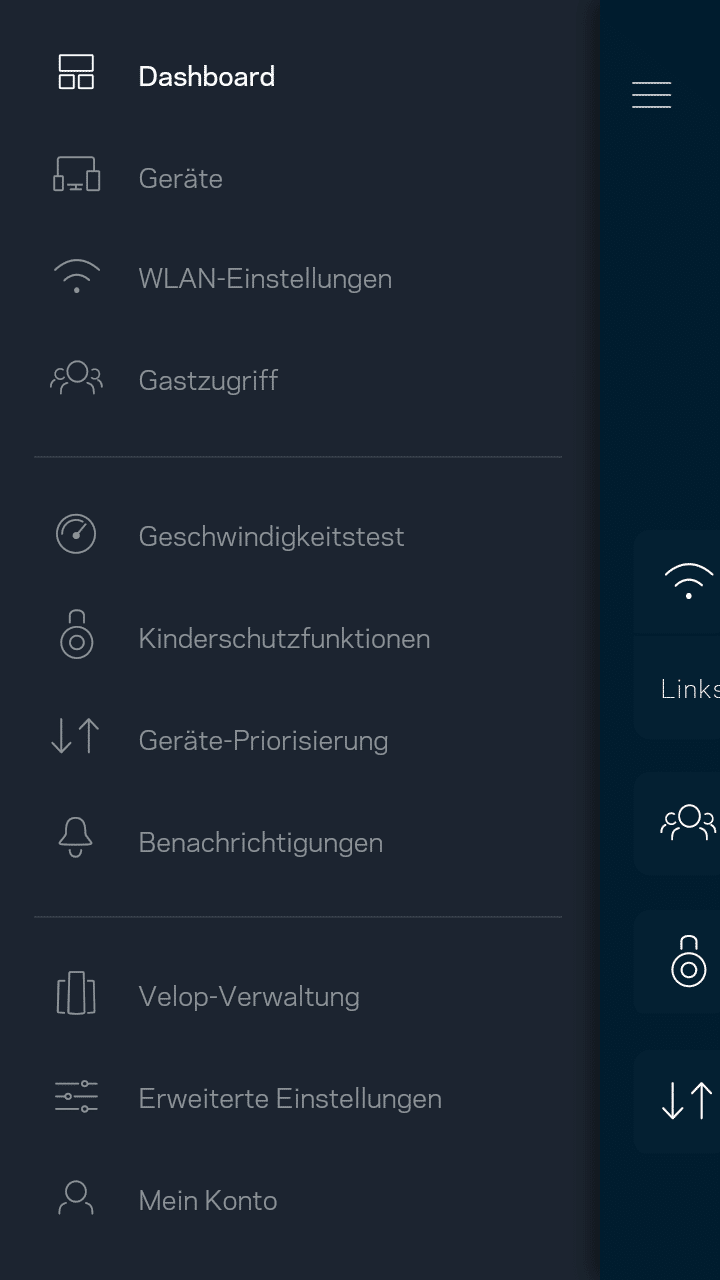Start the Geschwindigkeitstest
Viewport: 720px width, 1280px height.
pyautogui.click(x=271, y=537)
